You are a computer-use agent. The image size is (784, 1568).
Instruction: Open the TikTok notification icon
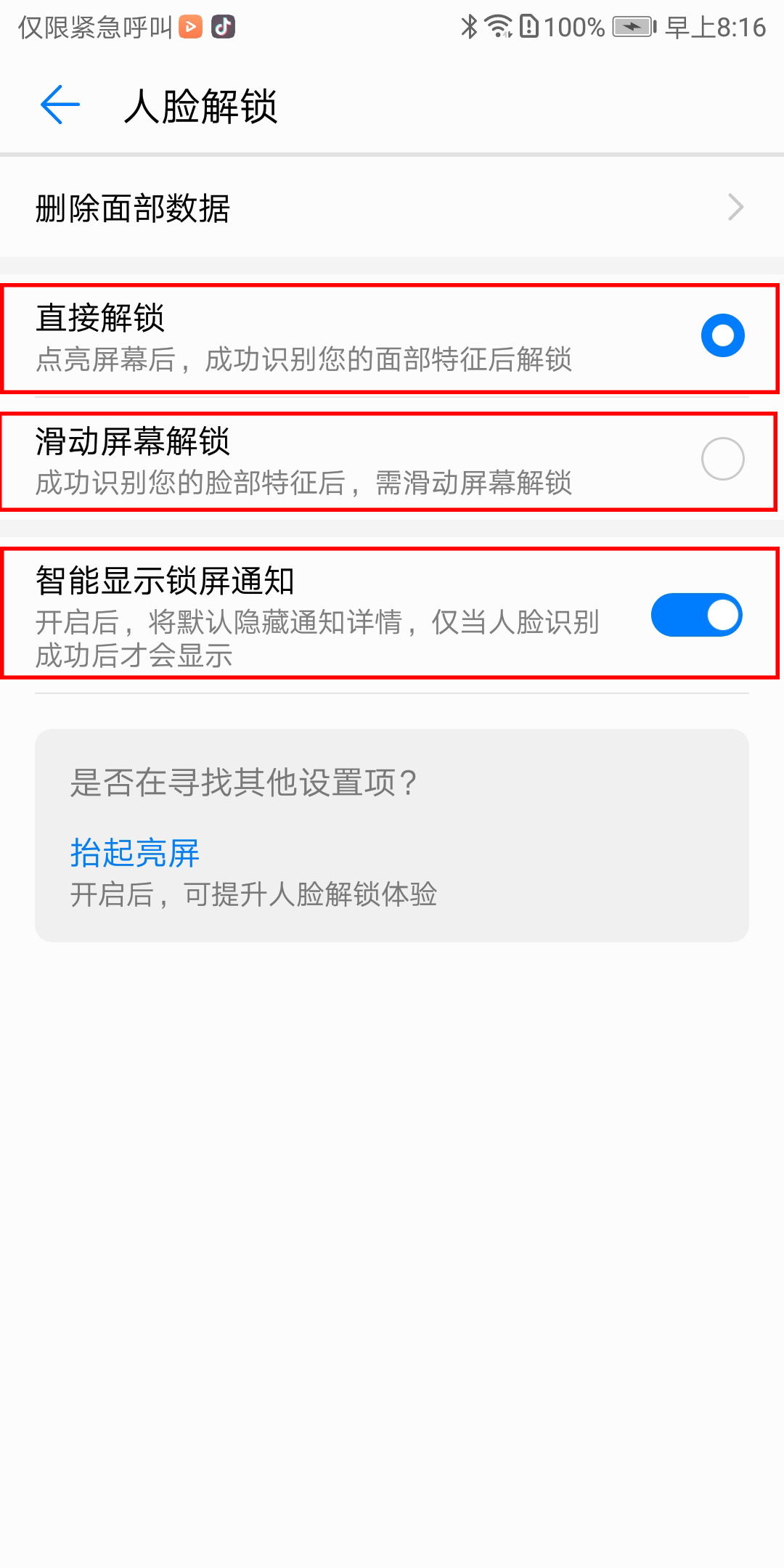[223, 28]
